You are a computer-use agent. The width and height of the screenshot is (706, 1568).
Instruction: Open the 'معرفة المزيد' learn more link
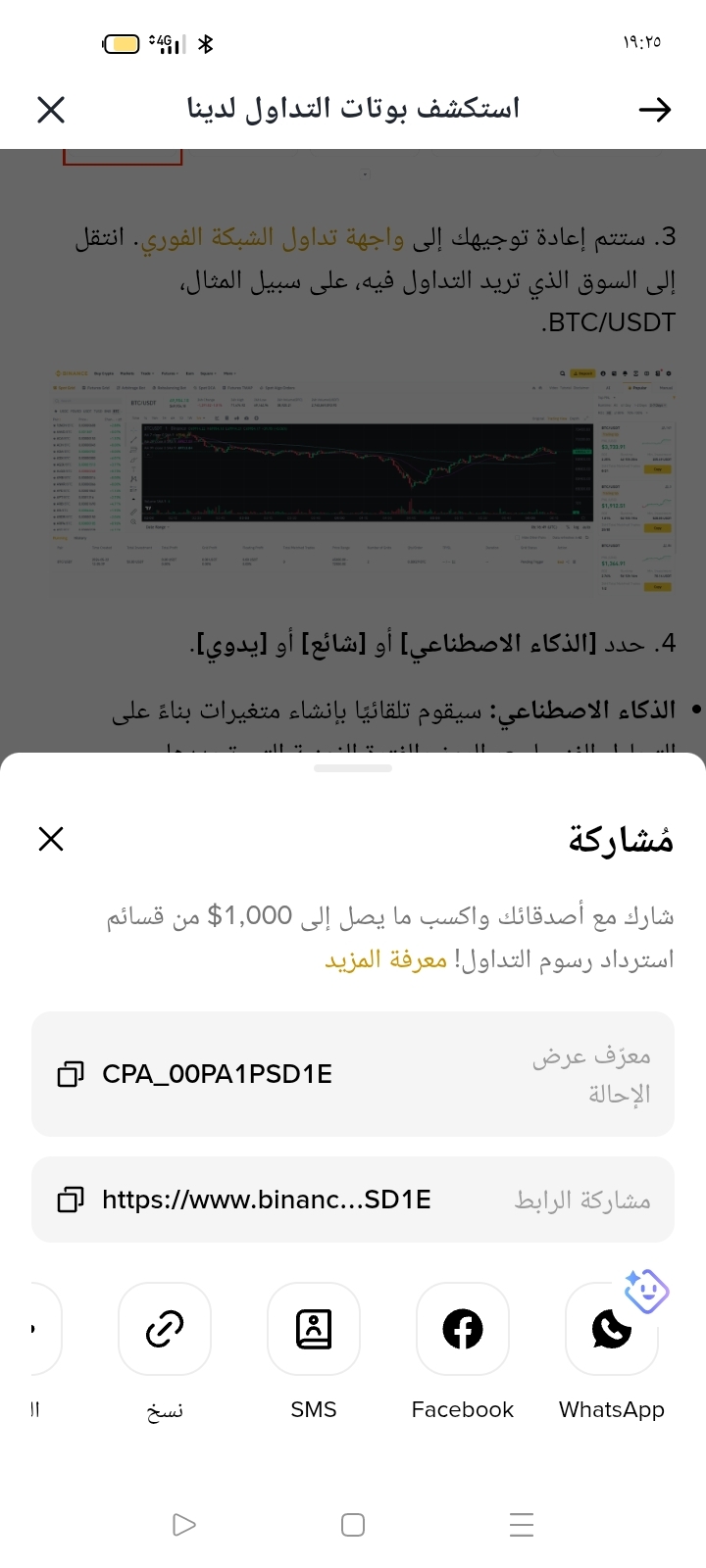pos(386,959)
